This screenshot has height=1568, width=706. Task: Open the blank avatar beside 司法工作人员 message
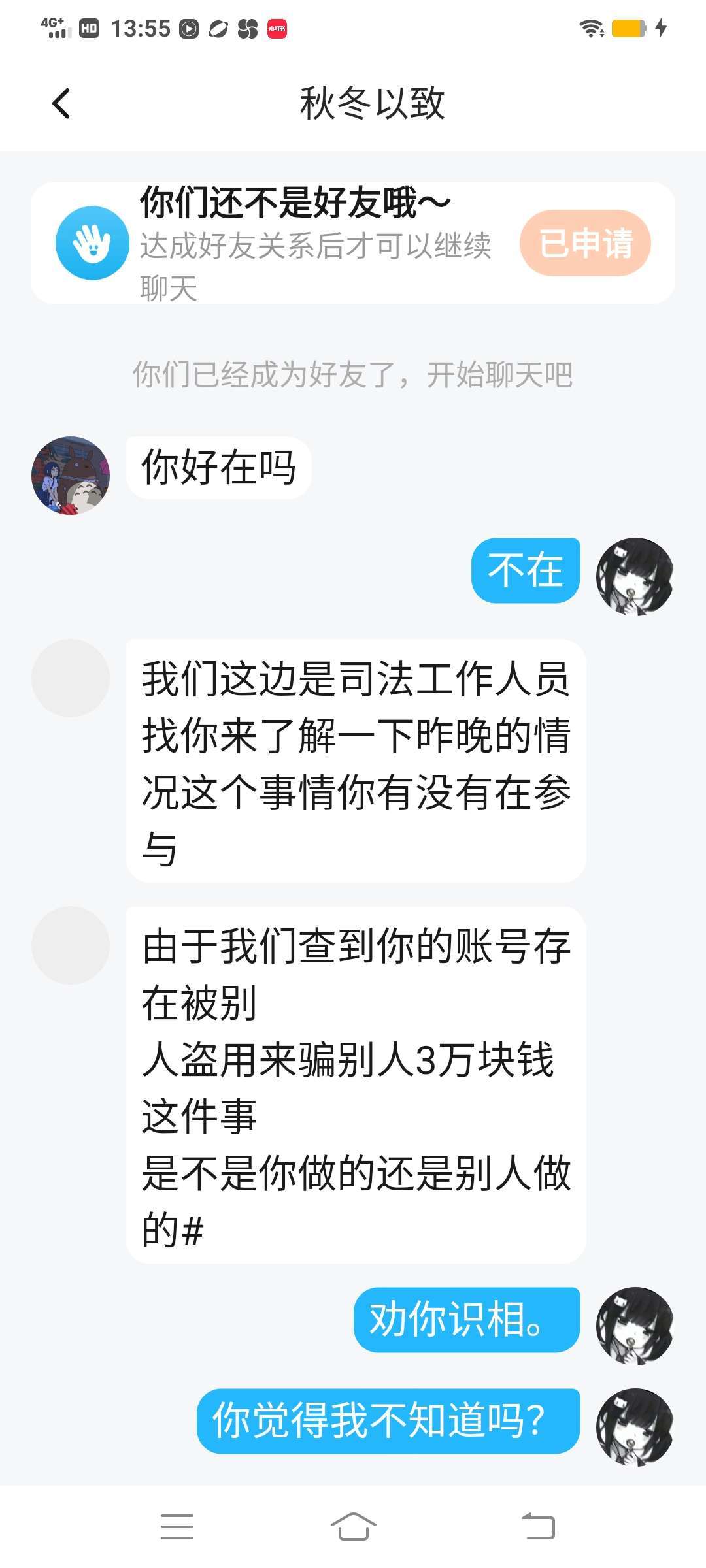coord(71,678)
